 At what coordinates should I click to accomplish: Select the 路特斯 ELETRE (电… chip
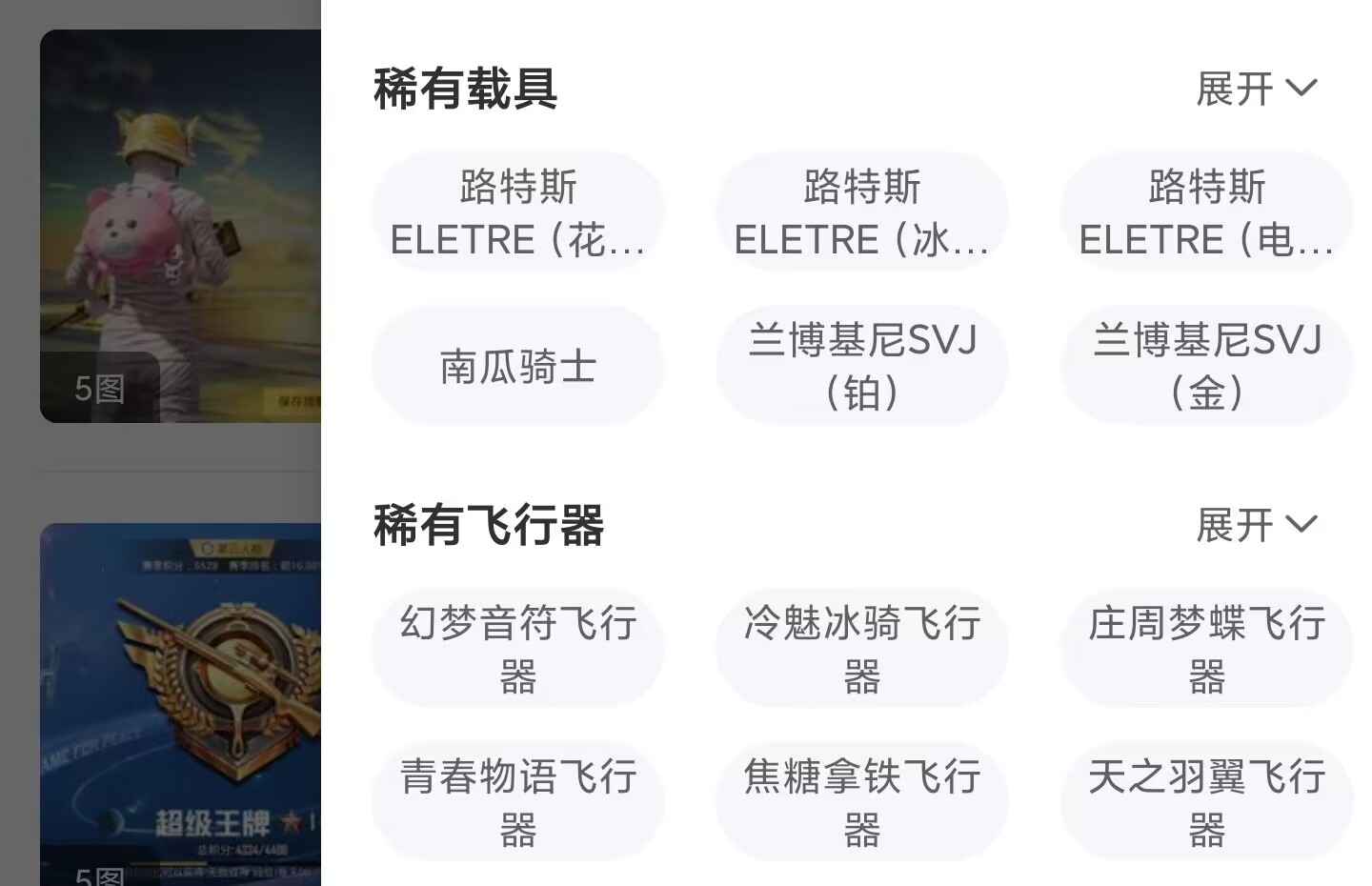pos(1206,212)
